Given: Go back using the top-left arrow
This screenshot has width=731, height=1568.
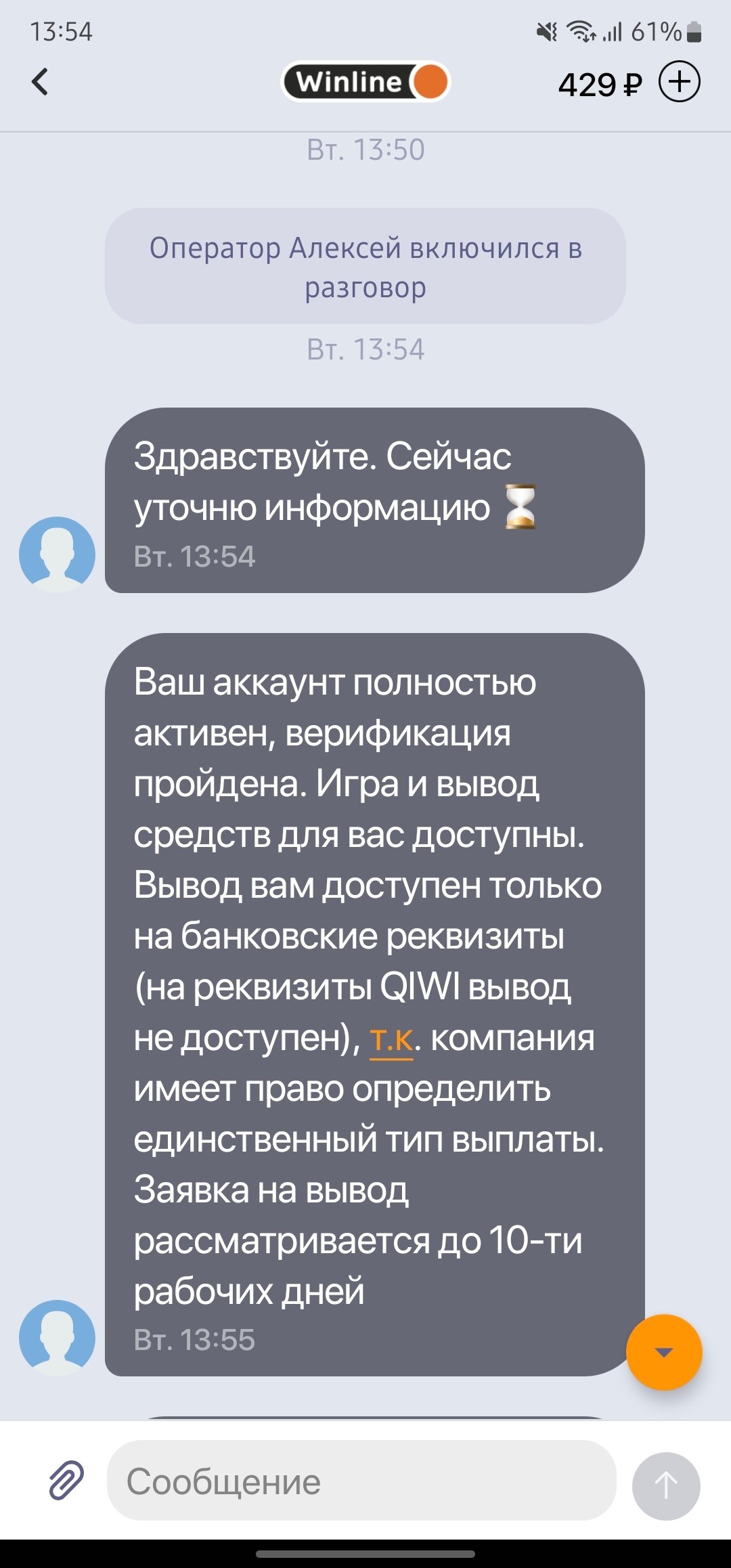Looking at the screenshot, I should [41, 82].
